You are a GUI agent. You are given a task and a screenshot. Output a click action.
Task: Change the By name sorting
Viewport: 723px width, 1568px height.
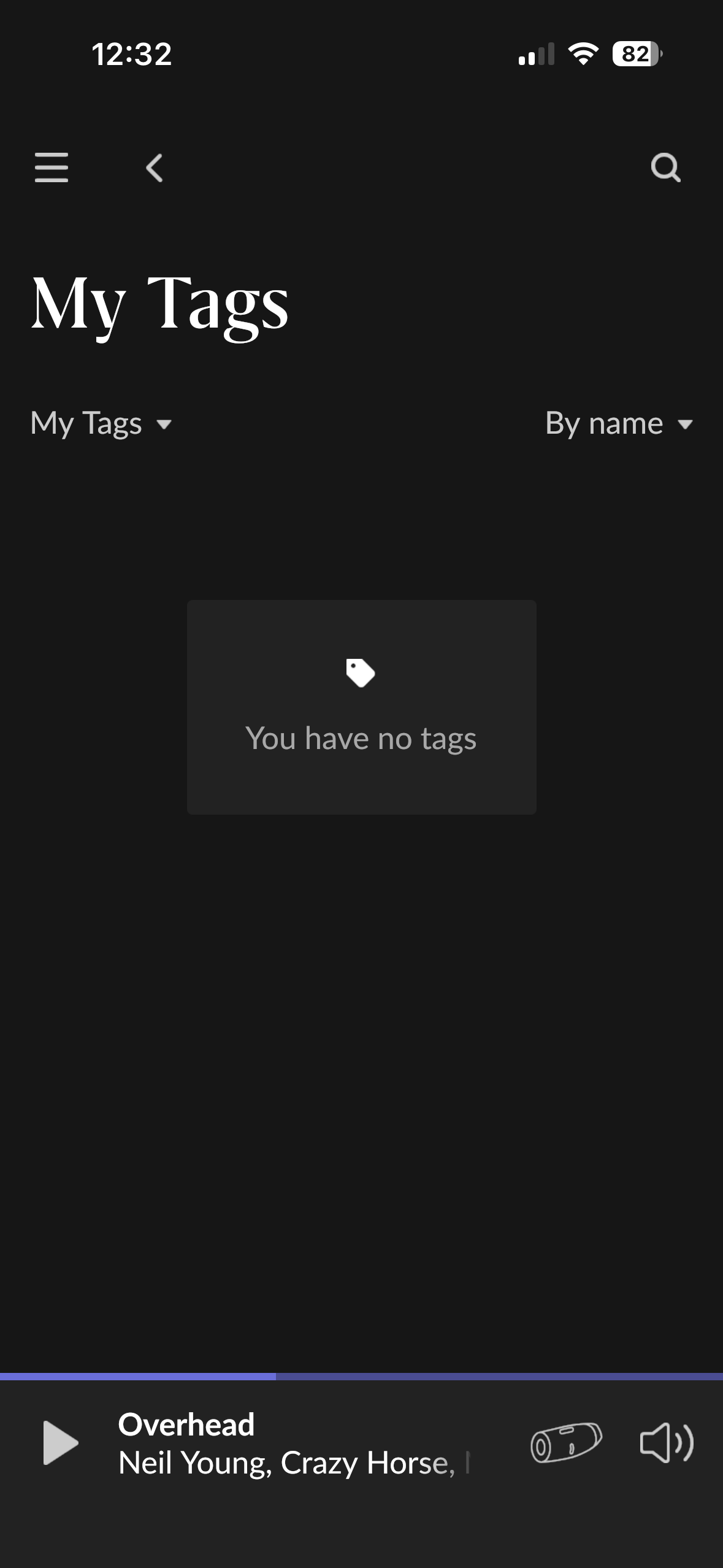pos(619,423)
